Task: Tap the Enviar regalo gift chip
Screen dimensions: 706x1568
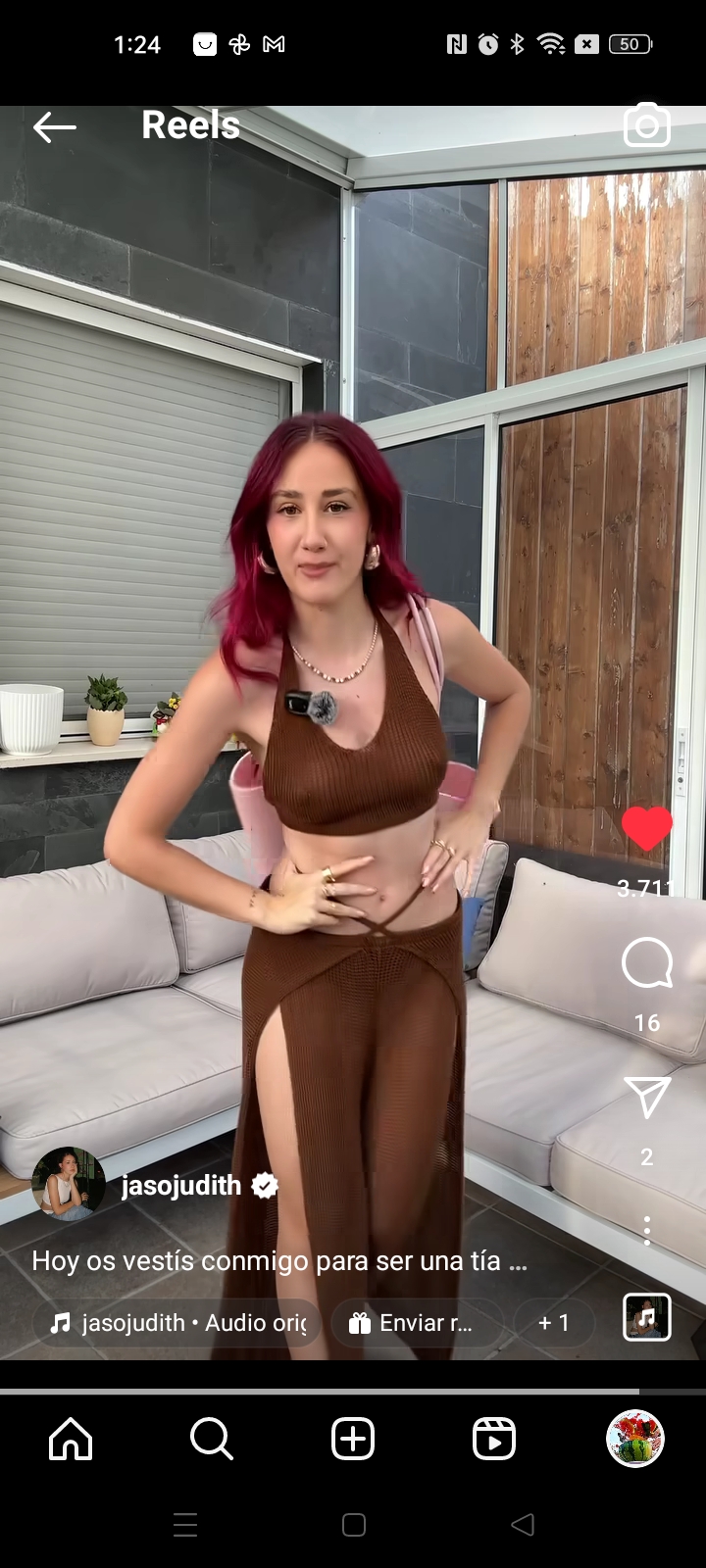Action: tap(417, 1323)
